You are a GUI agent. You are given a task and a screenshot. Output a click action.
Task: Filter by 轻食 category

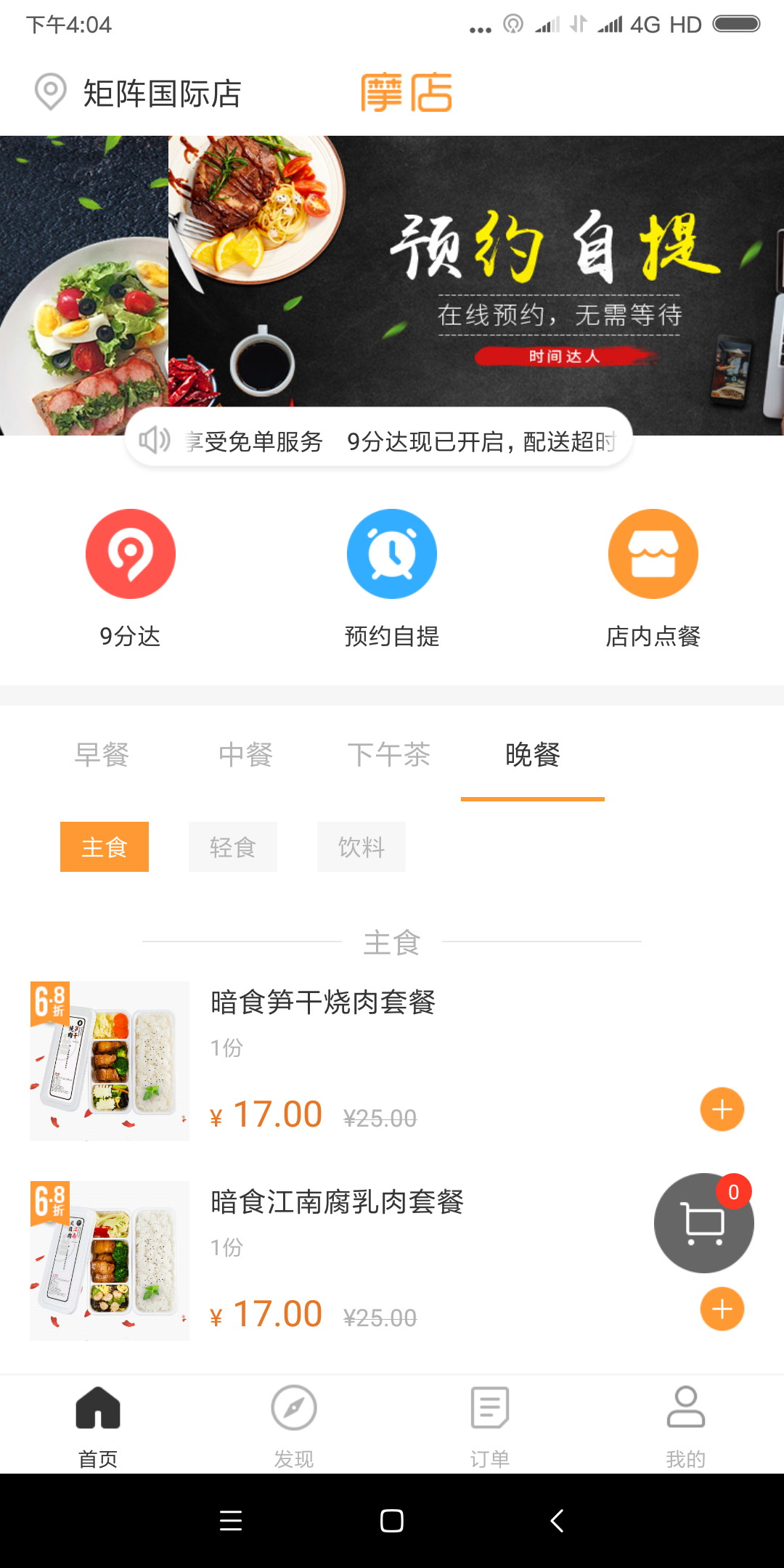click(233, 847)
